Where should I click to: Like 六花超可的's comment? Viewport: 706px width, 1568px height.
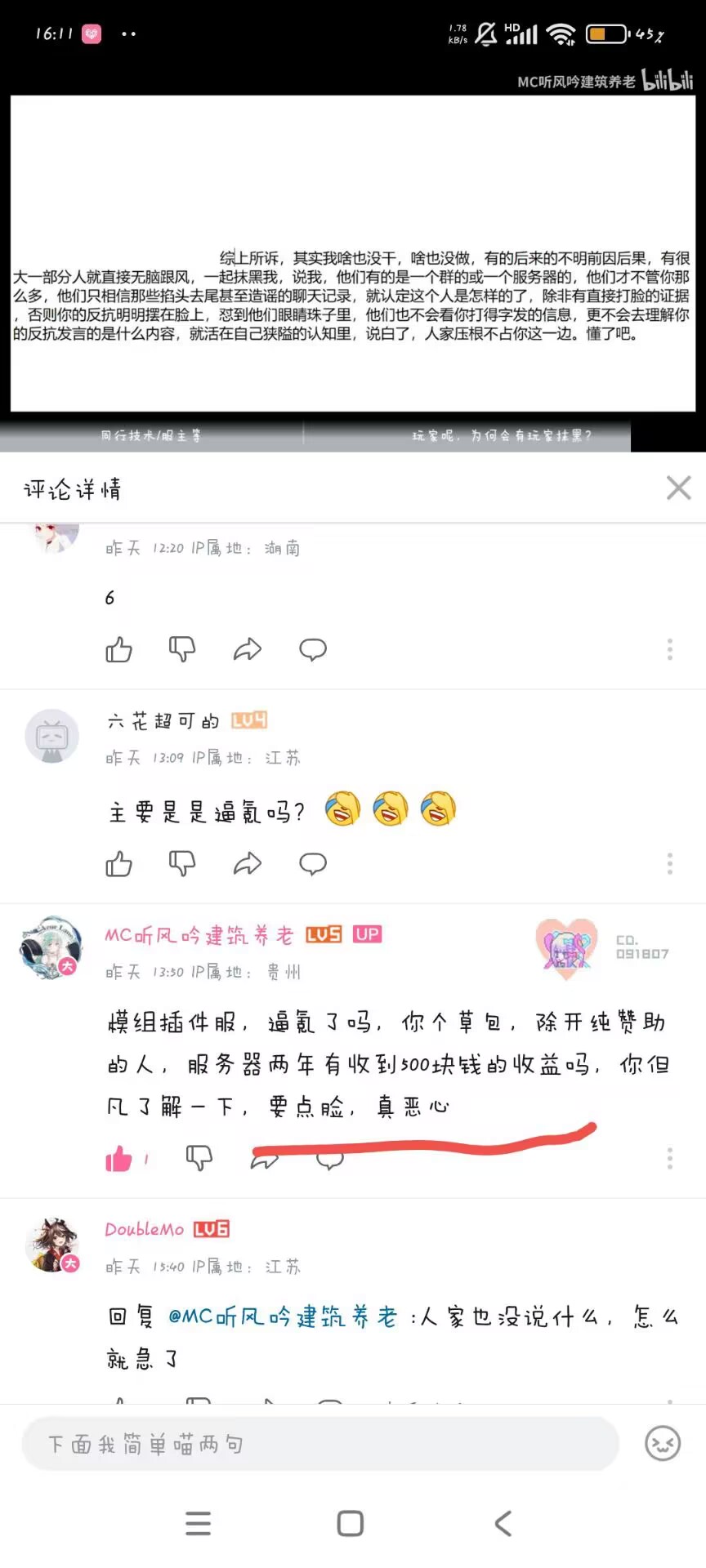(119, 864)
